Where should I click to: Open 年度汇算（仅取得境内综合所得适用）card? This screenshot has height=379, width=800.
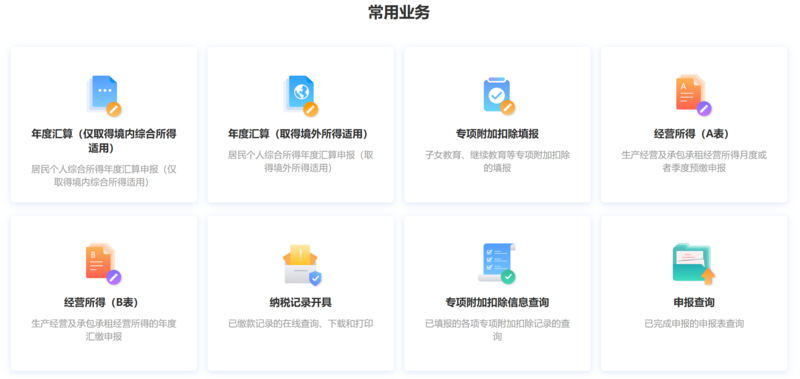pyautogui.click(x=104, y=125)
